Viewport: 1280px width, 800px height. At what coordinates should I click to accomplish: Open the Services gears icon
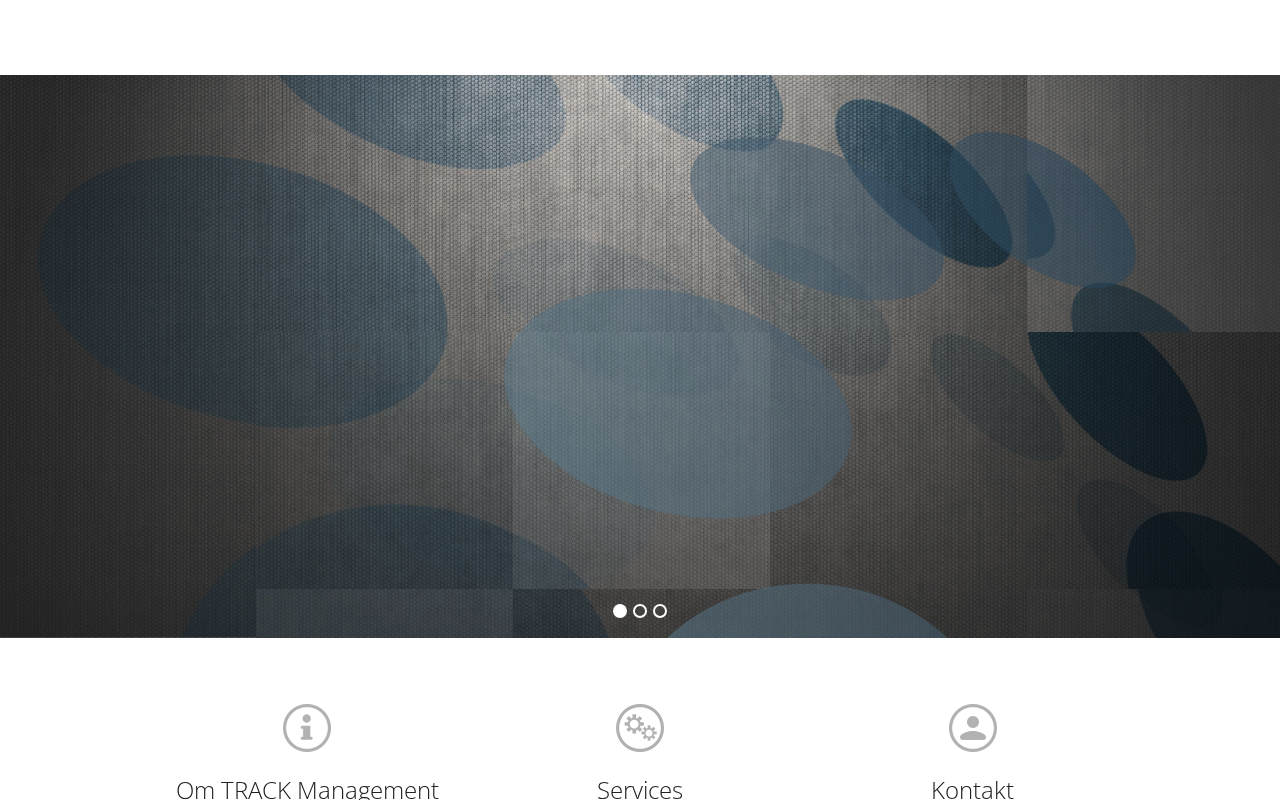click(640, 728)
